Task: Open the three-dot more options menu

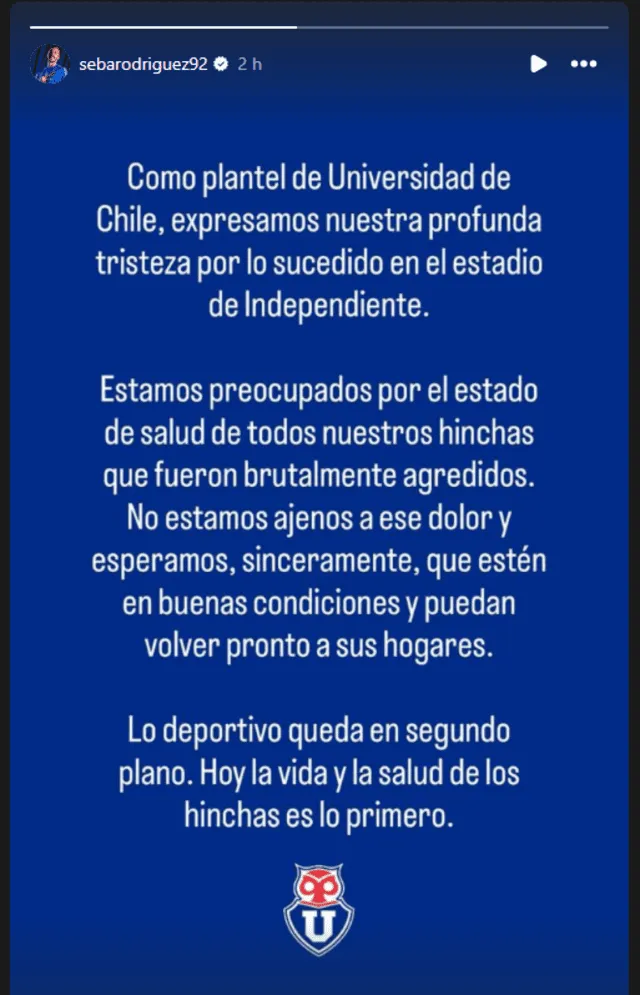Action: (x=584, y=64)
